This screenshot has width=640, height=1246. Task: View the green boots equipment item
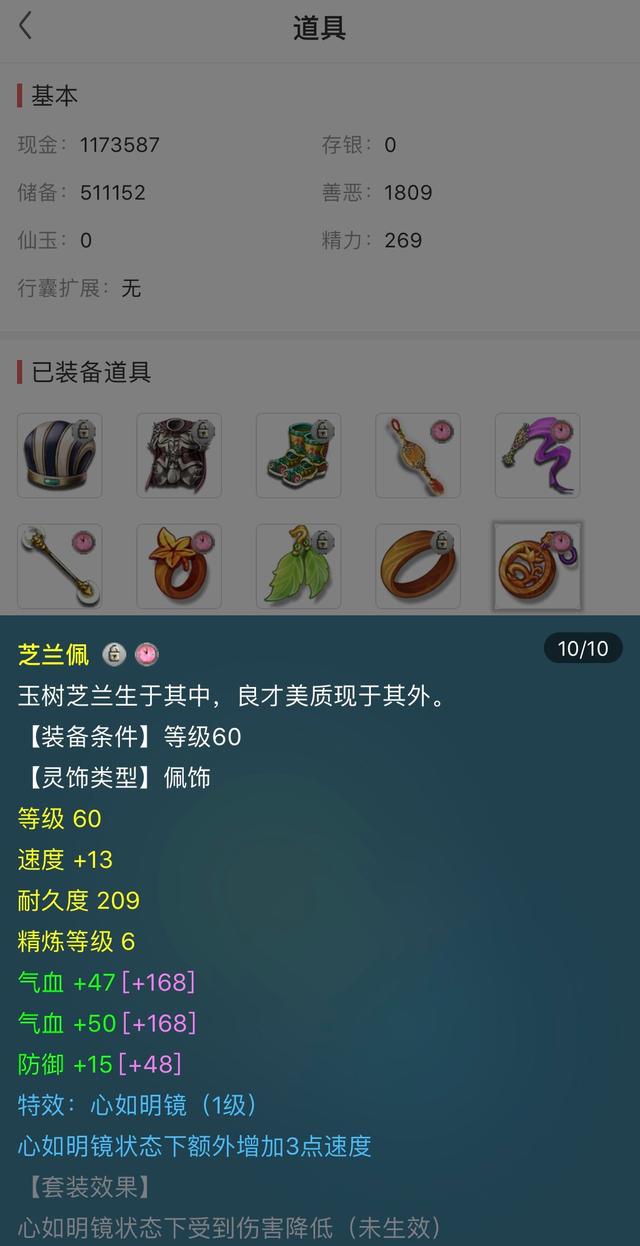298,456
